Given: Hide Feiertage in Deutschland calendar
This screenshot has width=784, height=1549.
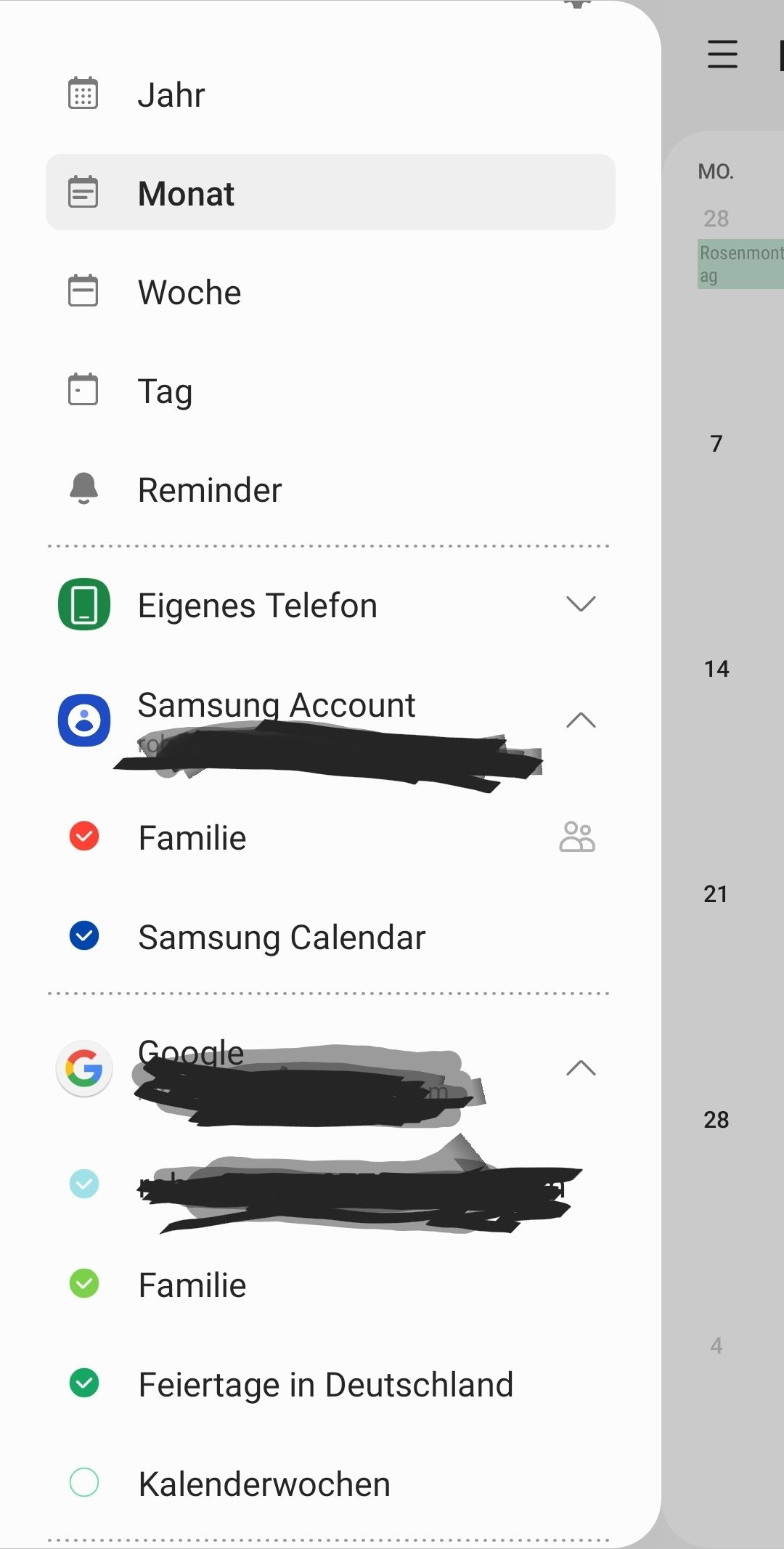Looking at the screenshot, I should [84, 1383].
